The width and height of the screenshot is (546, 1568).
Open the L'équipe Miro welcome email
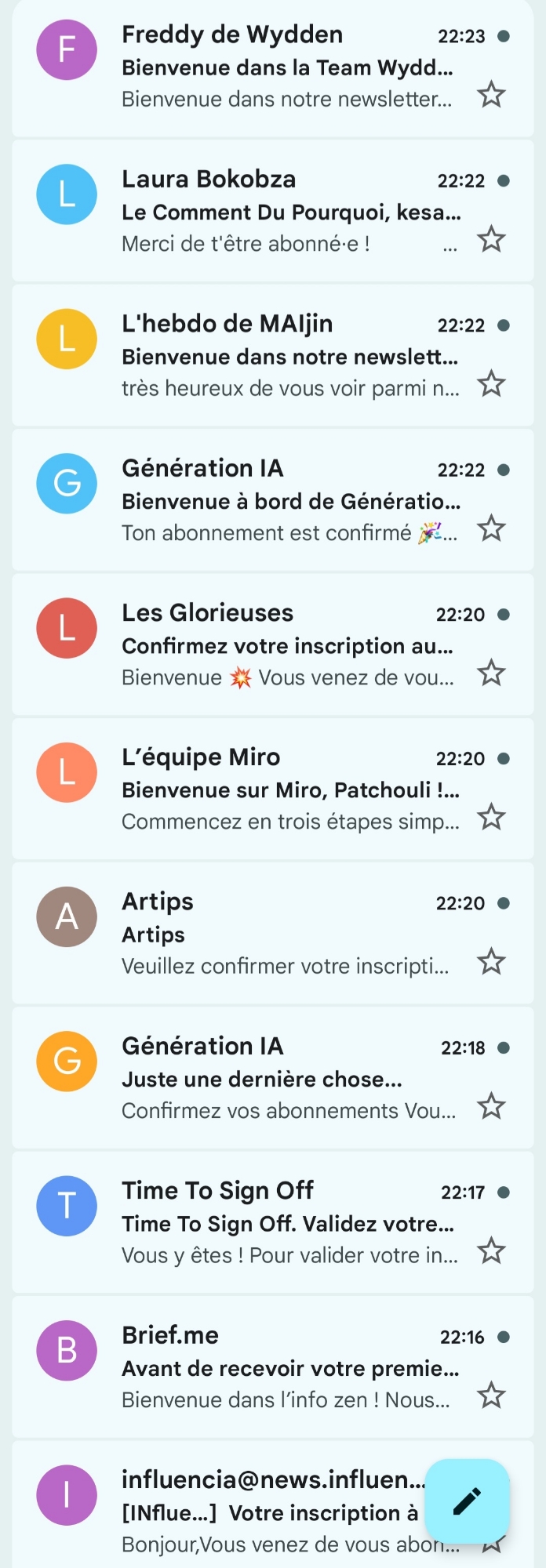tap(286, 789)
